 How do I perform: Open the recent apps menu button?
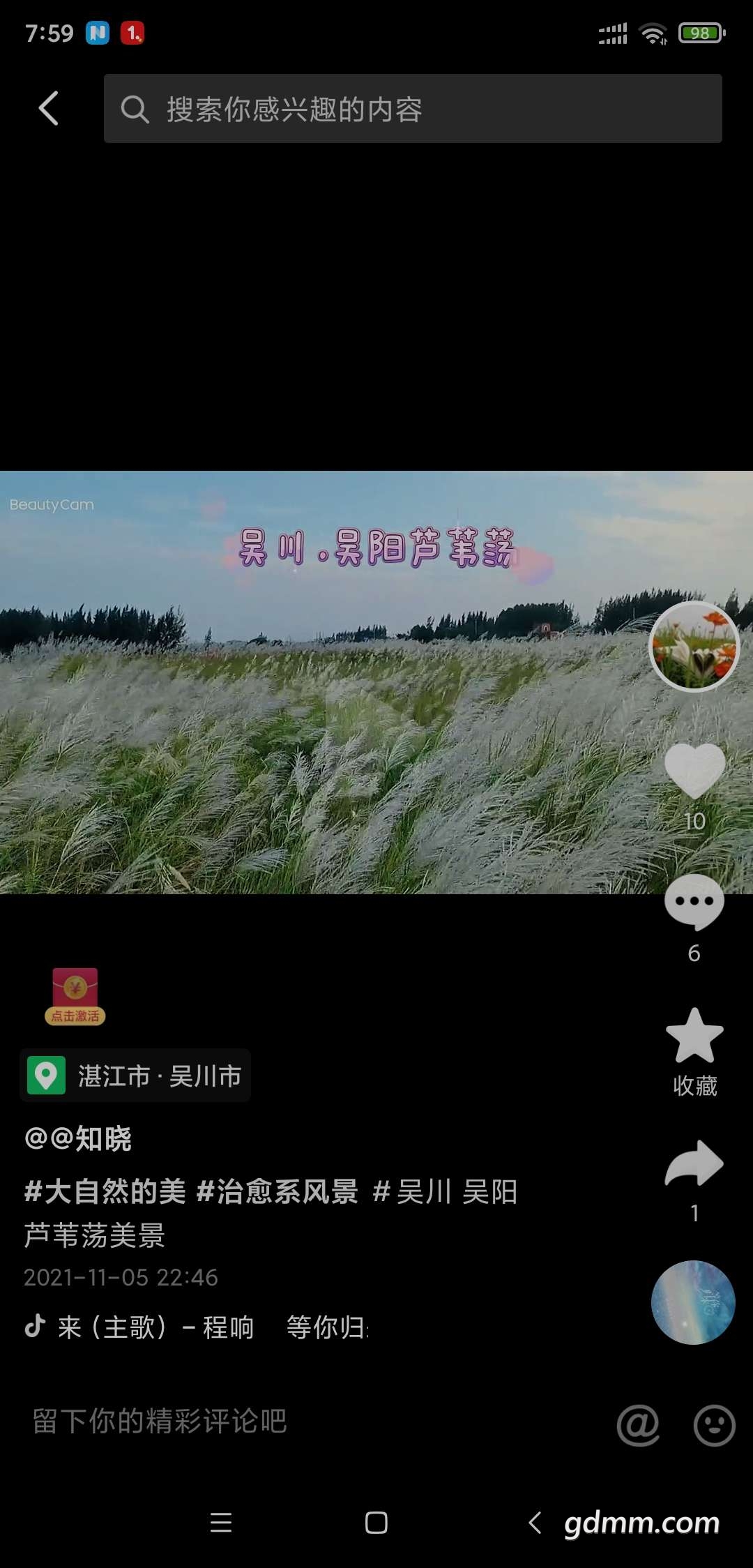(221, 1523)
